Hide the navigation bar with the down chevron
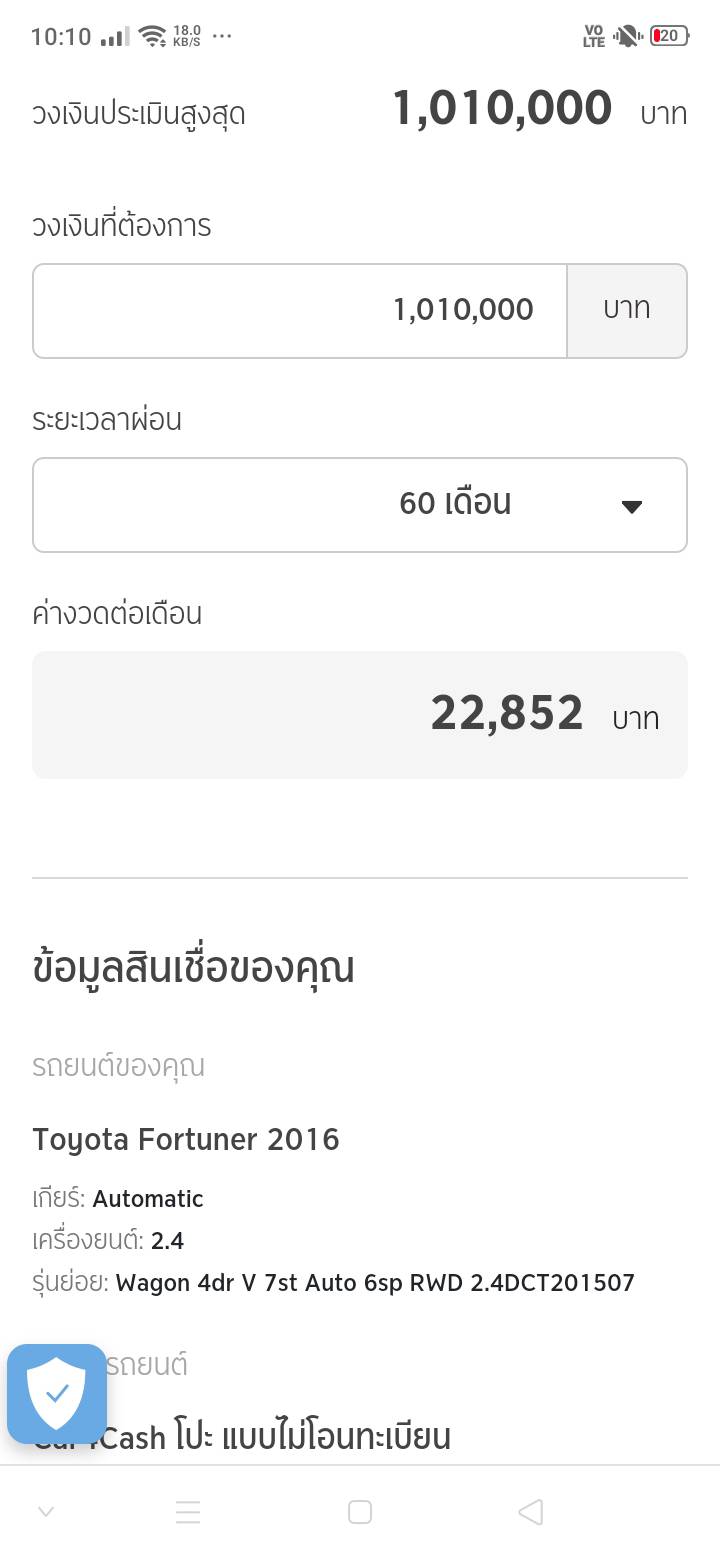Image resolution: width=720 pixels, height=1560 pixels. click(x=46, y=1512)
